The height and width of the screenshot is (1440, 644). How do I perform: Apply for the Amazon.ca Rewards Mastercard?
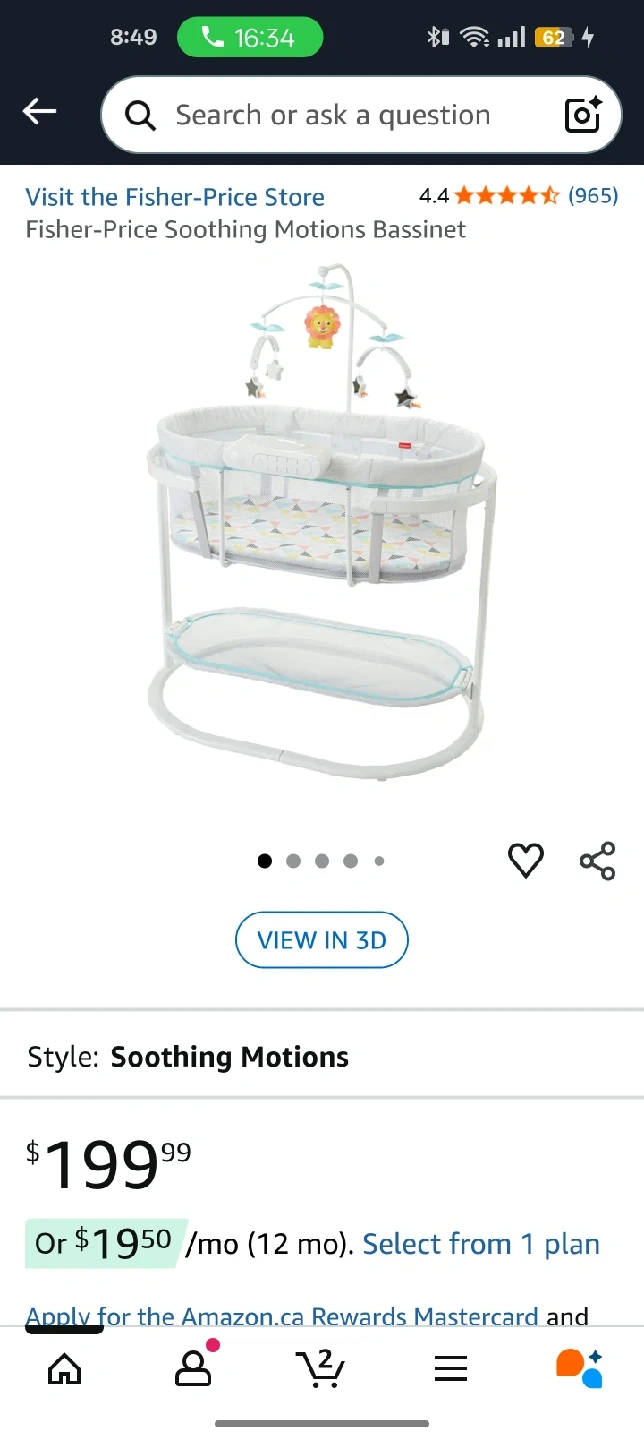[282, 1317]
